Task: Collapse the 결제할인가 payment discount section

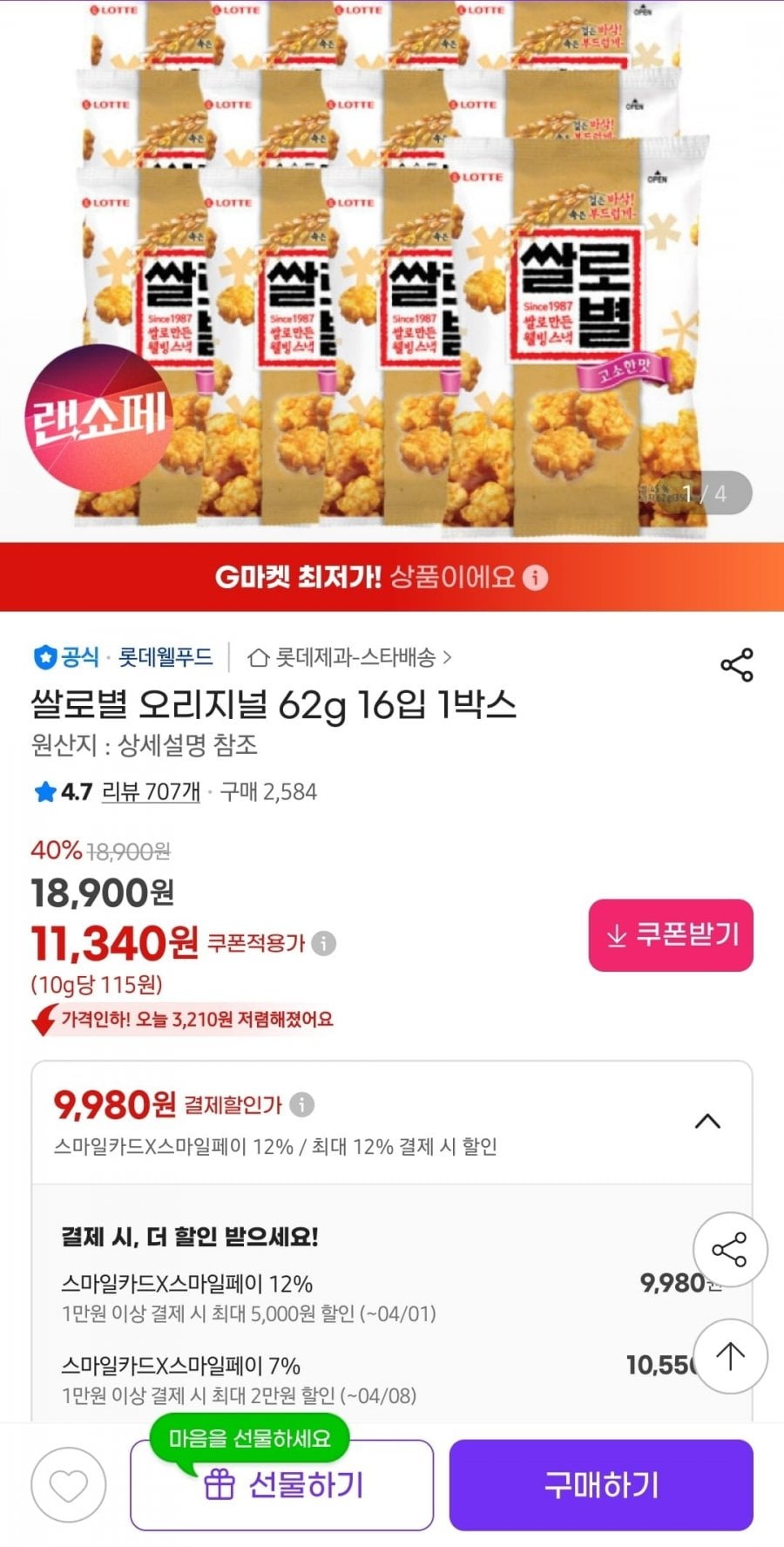Action: tap(707, 1121)
